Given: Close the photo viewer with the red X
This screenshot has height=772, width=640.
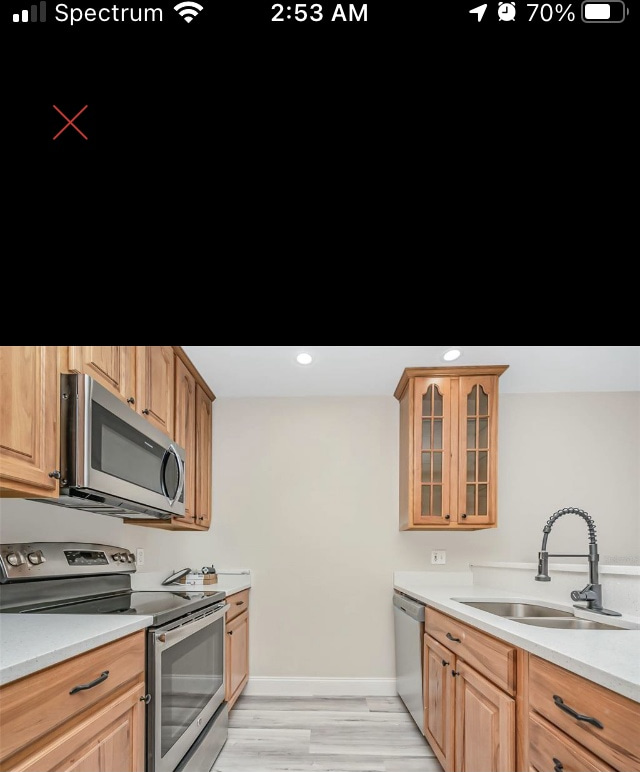Looking at the screenshot, I should click(70, 123).
